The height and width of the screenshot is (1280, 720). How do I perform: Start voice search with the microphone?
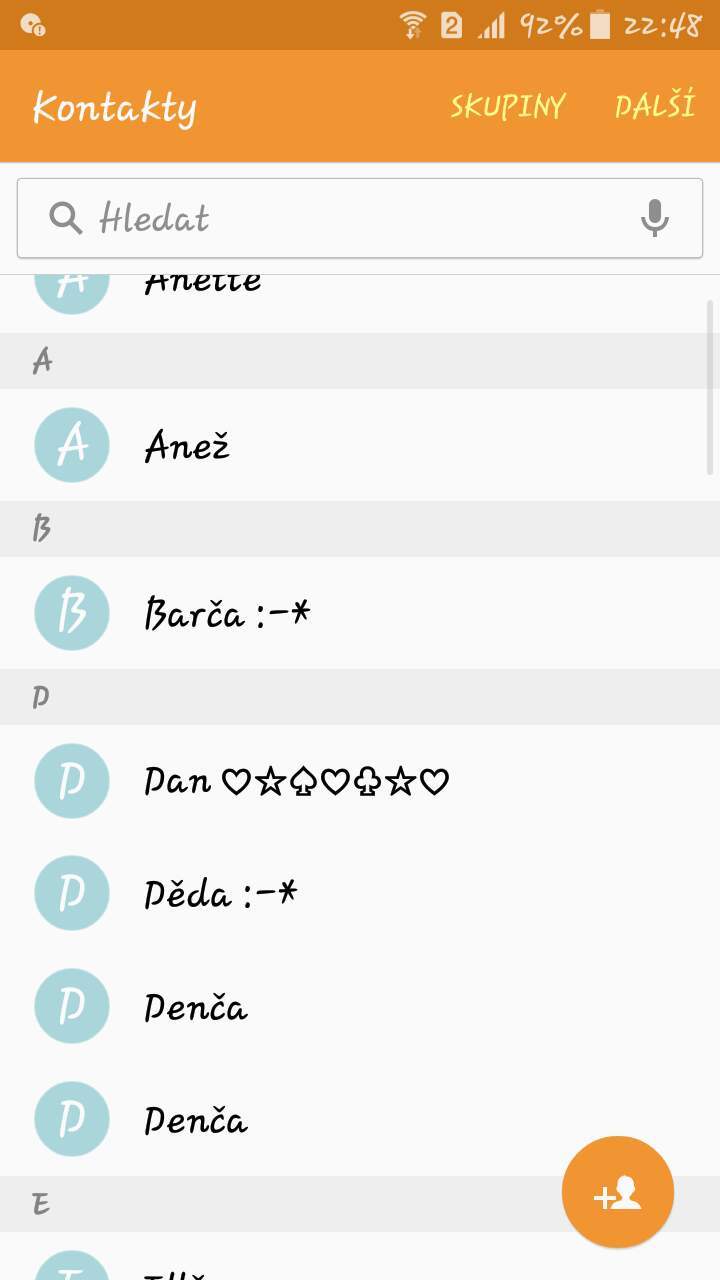pyautogui.click(x=654, y=218)
